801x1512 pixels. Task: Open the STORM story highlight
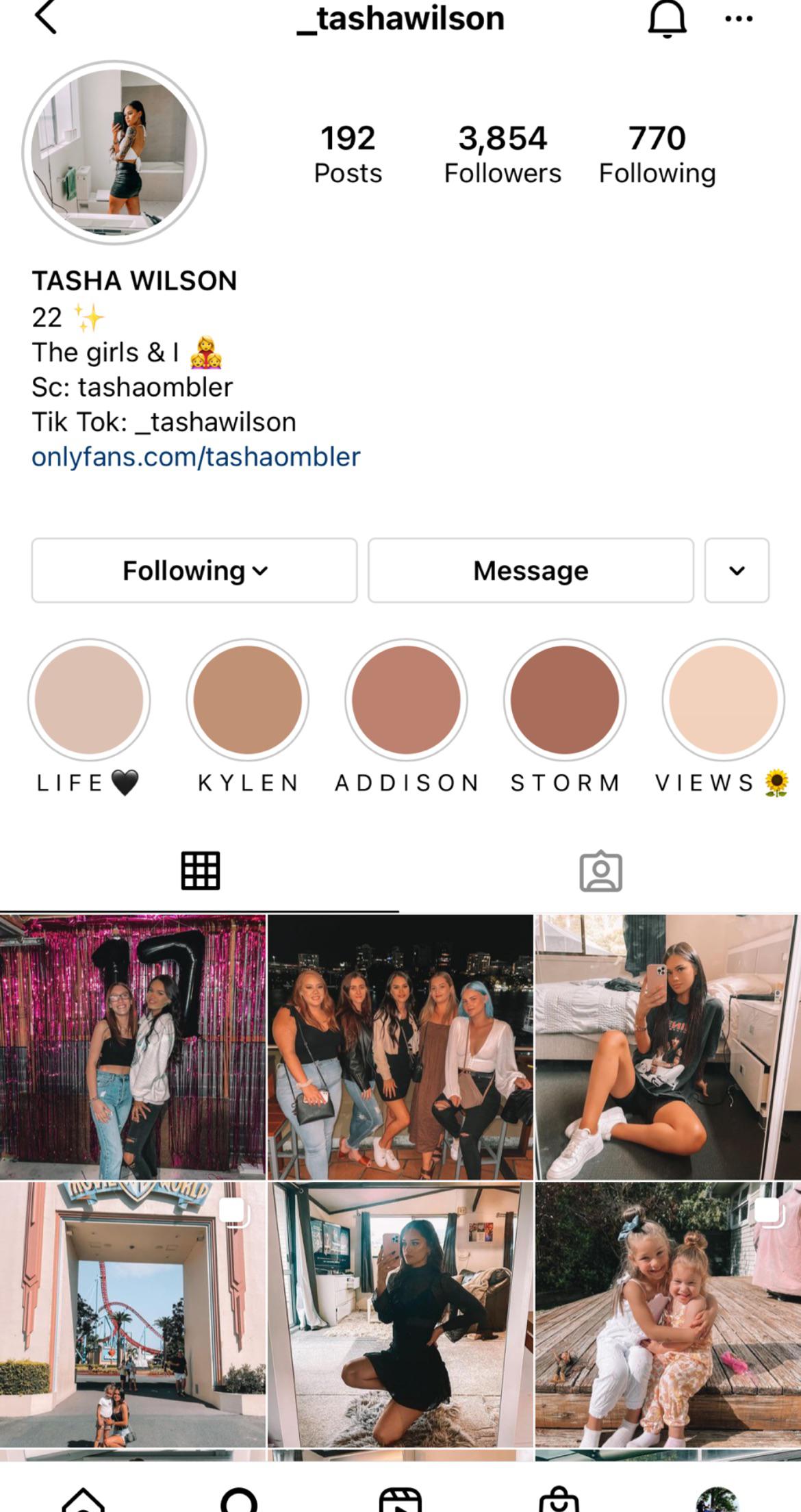565,700
